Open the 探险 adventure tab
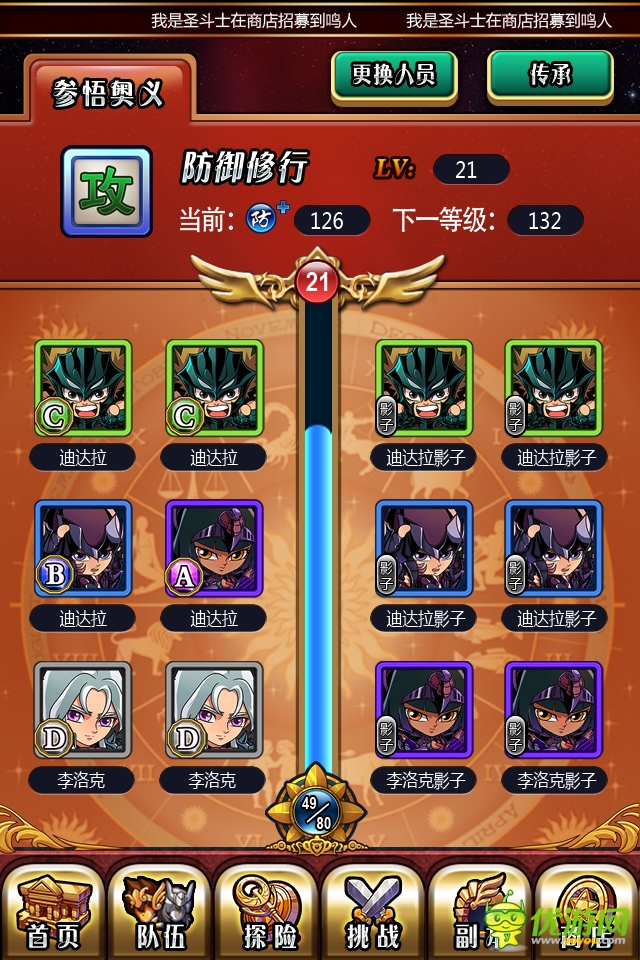640x960 pixels. [265, 912]
